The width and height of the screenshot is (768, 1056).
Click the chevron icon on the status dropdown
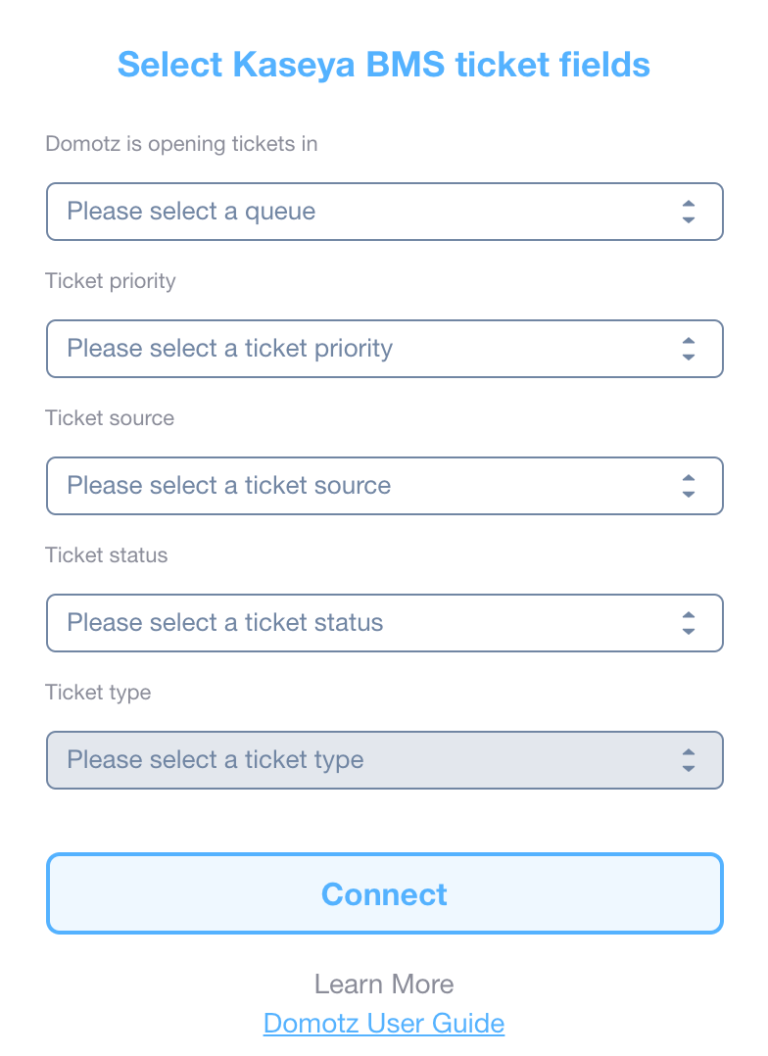click(x=689, y=622)
